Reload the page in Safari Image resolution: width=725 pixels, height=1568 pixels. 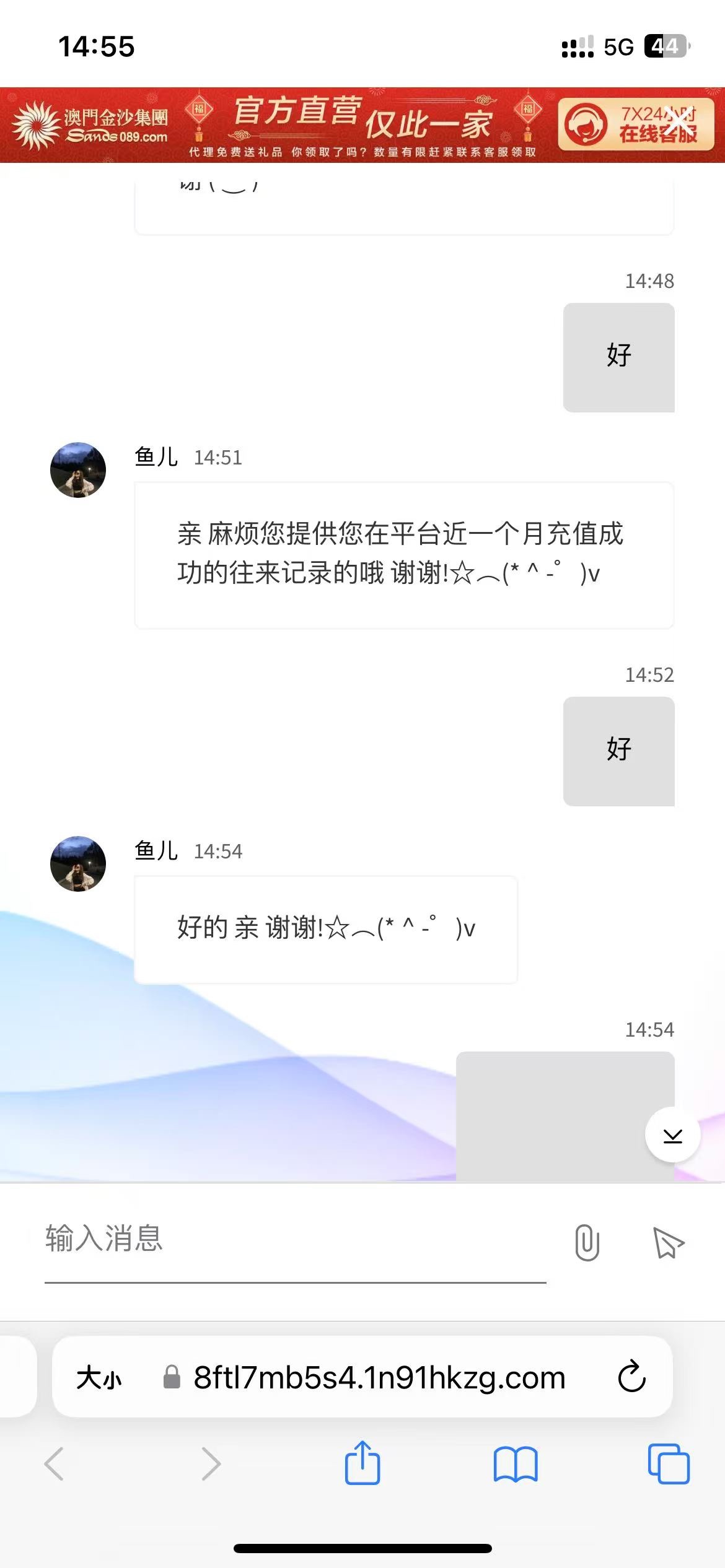point(631,1377)
